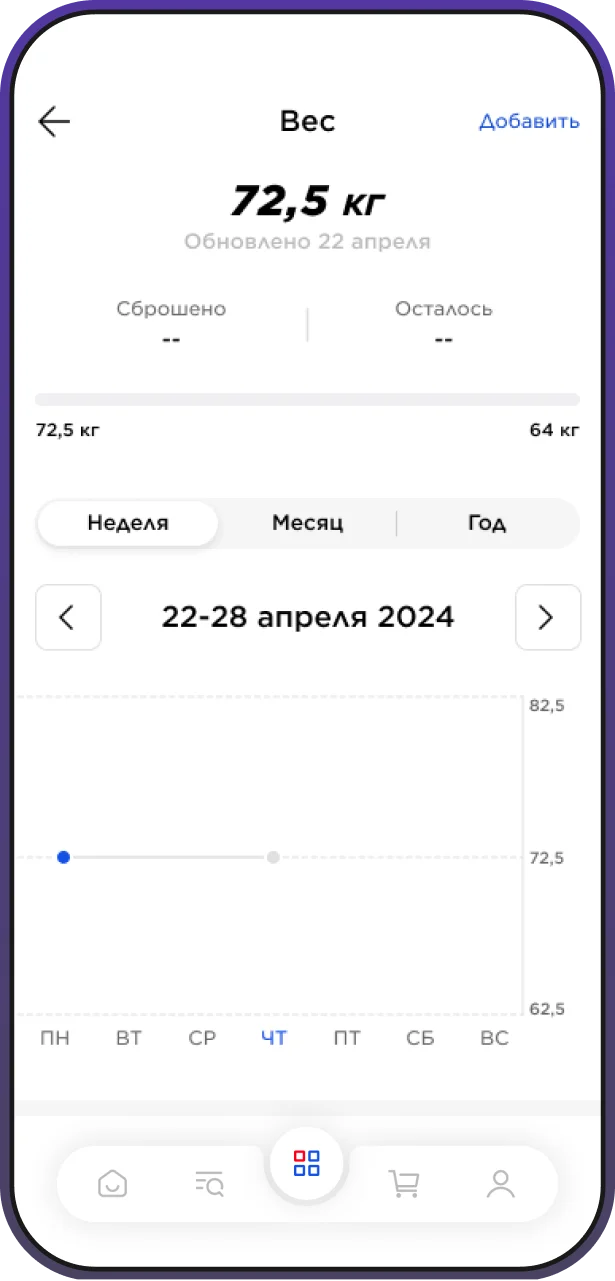Open the profile tab

500,1184
